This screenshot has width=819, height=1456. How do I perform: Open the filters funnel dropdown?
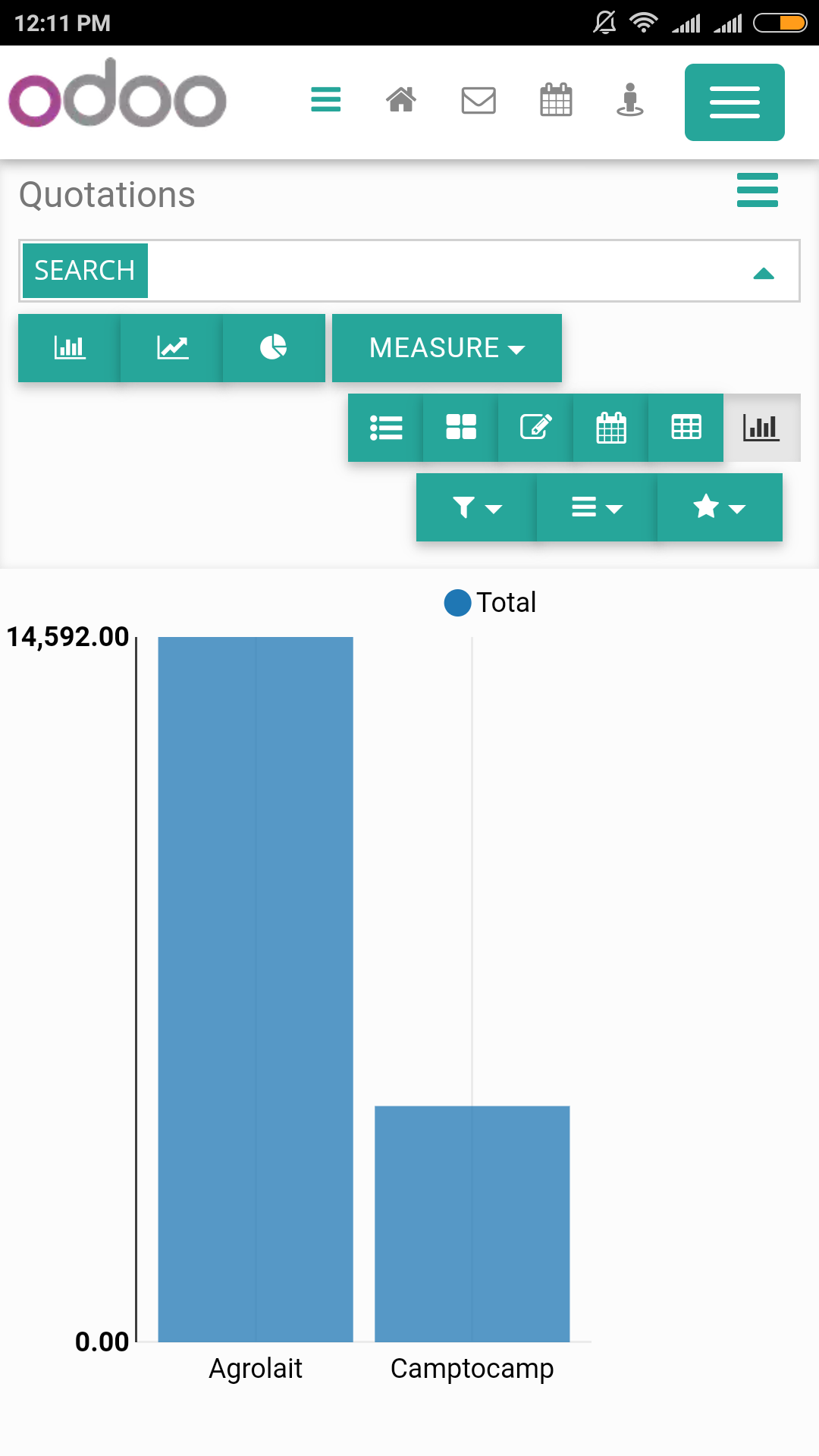[476, 507]
